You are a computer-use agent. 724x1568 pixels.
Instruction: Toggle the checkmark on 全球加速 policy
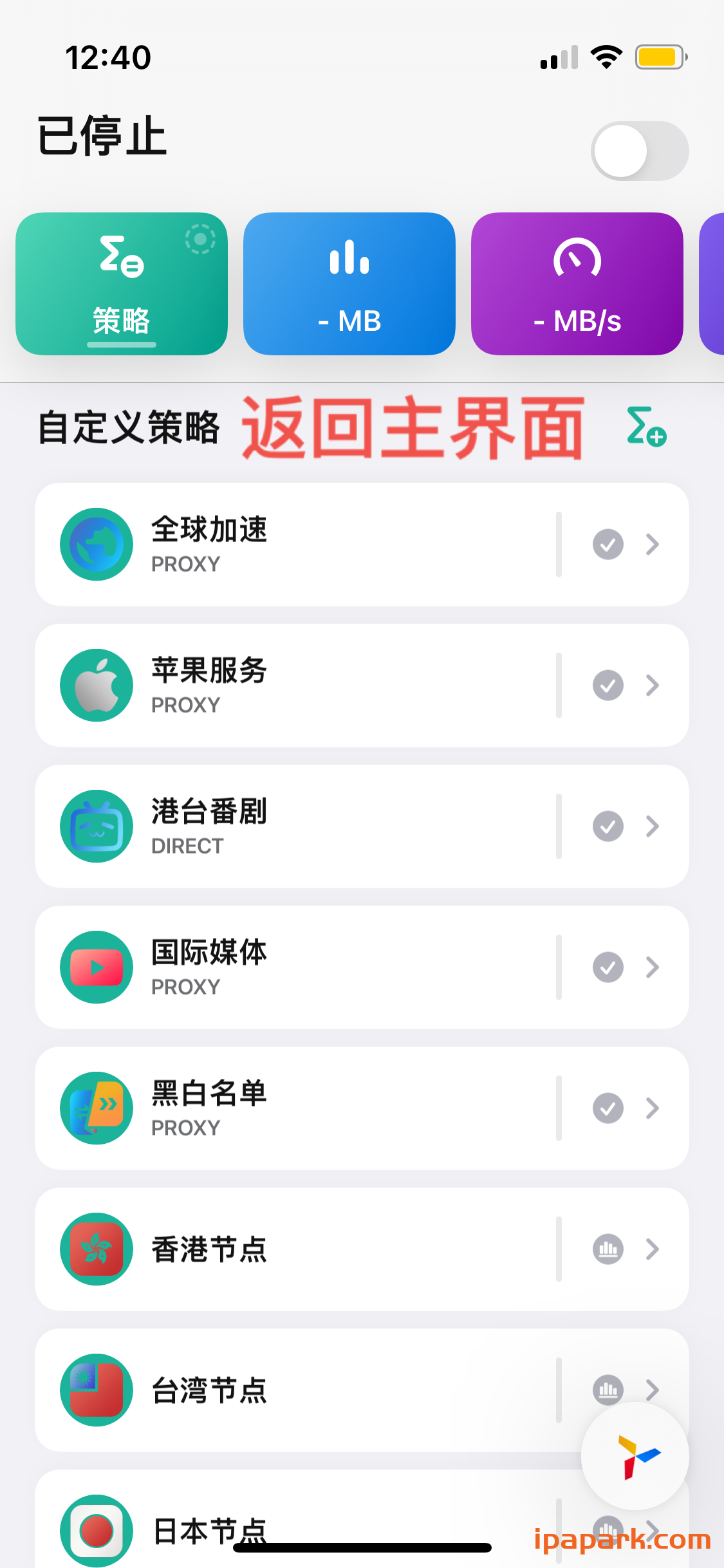click(x=607, y=544)
